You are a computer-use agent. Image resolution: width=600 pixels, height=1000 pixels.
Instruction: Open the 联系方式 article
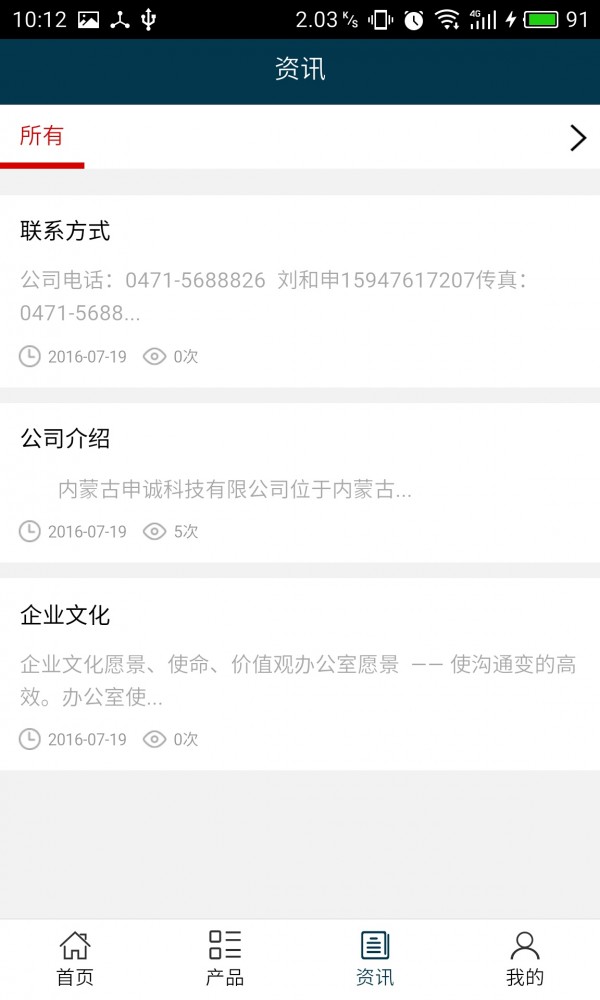(300, 290)
